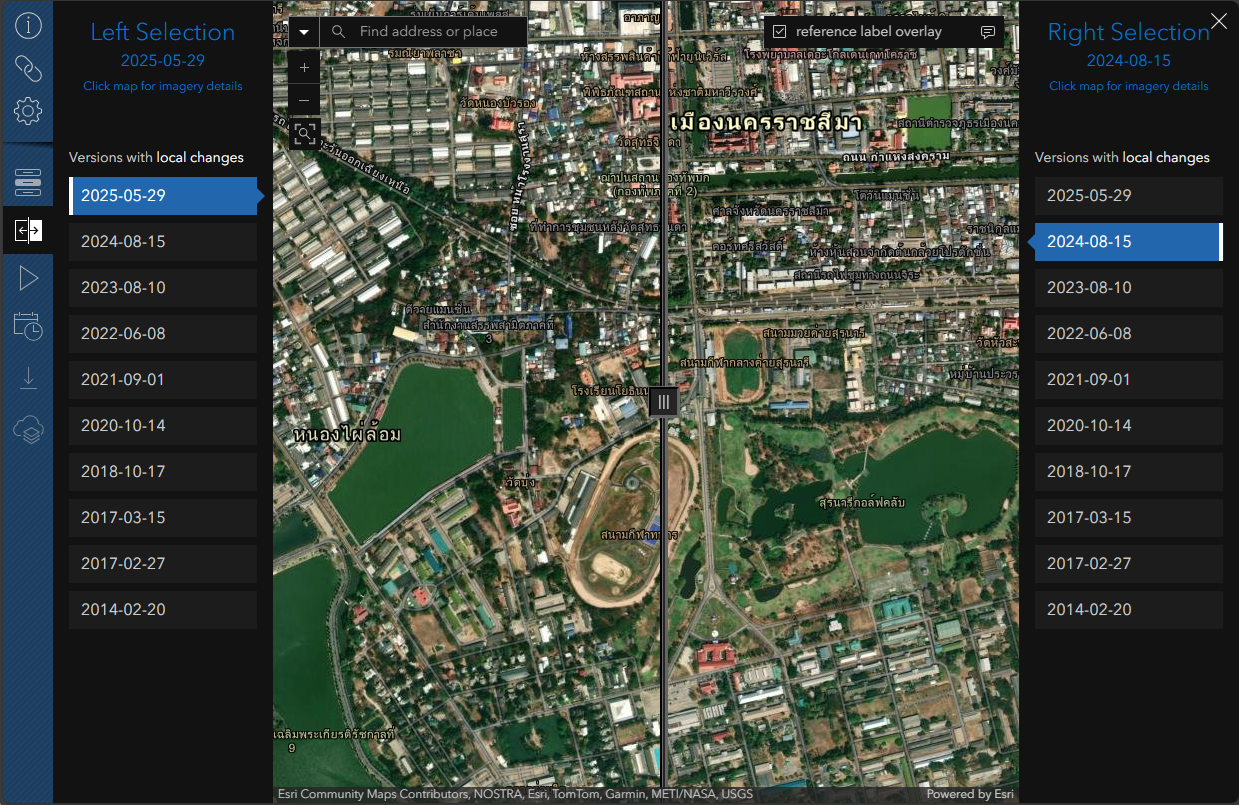This screenshot has height=805, width=1239.
Task: Open the settings gear
Action: point(27,111)
